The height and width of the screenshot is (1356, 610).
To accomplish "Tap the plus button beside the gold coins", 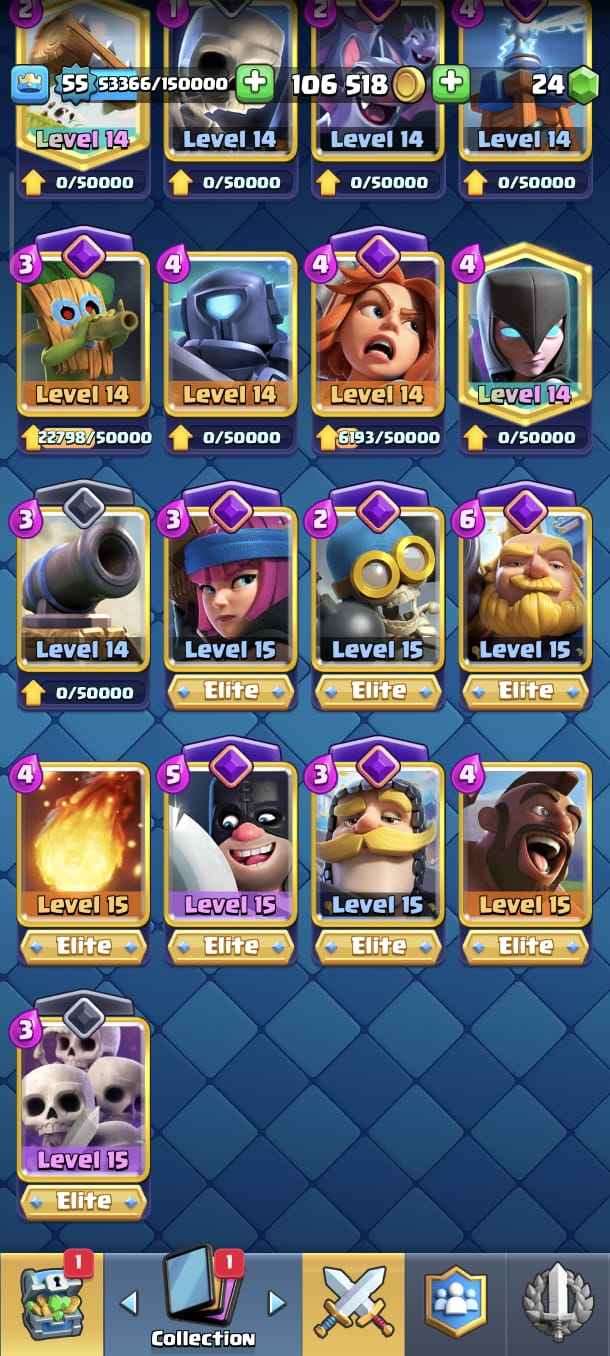I will (x=451, y=83).
